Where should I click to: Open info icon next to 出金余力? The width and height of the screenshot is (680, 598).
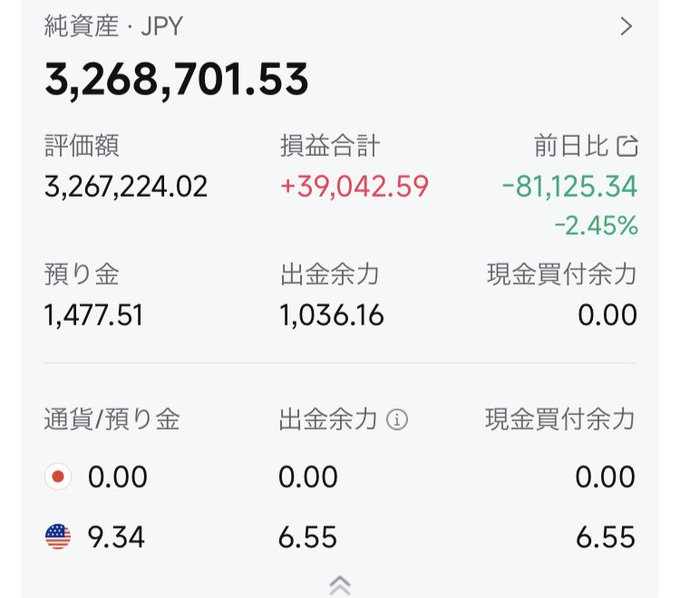pyautogui.click(x=397, y=420)
